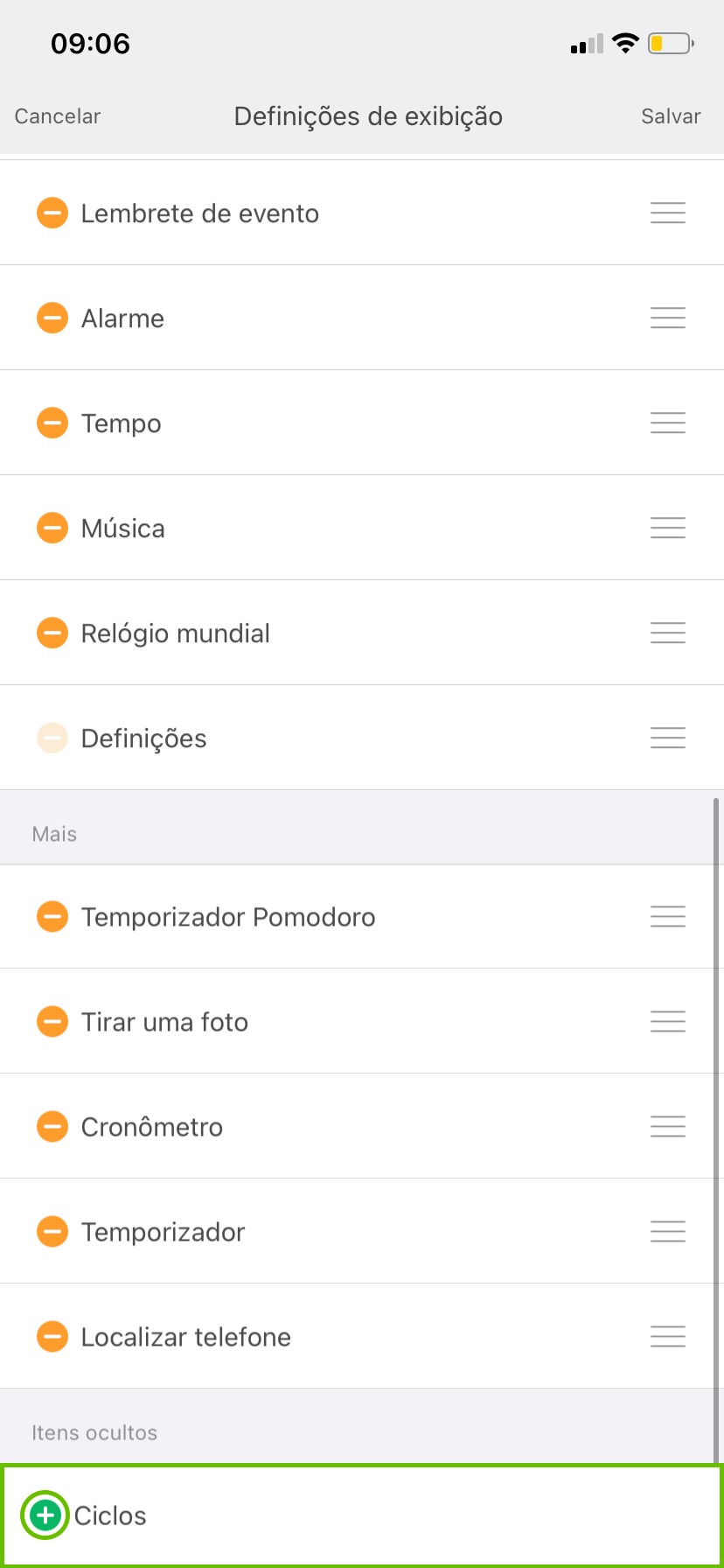Hide the Alarme item

pyautogui.click(x=52, y=318)
